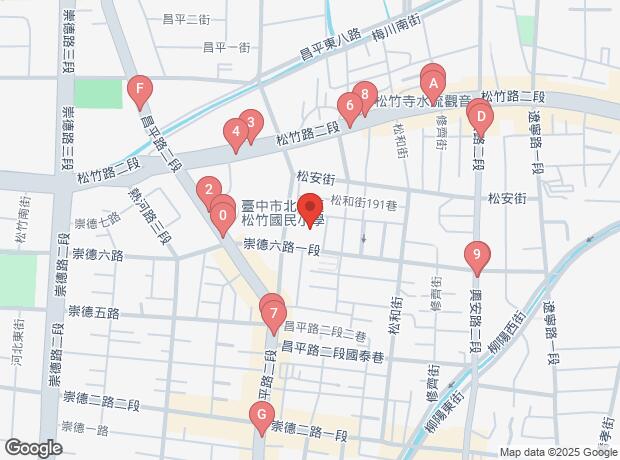Viewport: 620px width, 460px height.
Task: Open marker number 8
Action: pyautogui.click(x=365, y=96)
